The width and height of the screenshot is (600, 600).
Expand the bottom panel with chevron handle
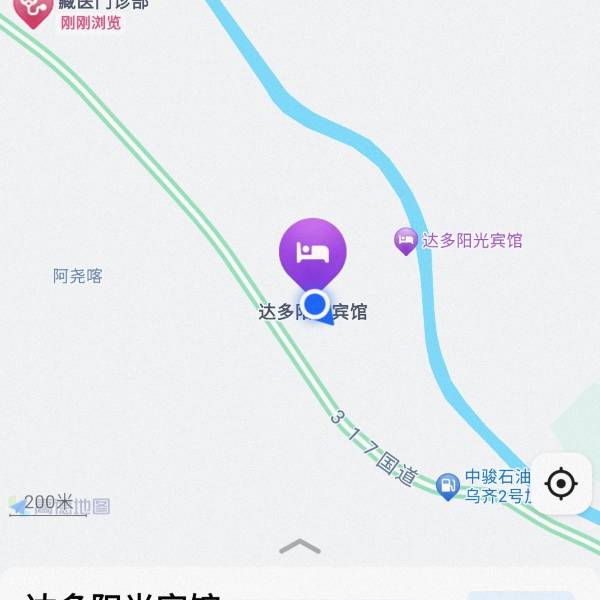pos(300,546)
